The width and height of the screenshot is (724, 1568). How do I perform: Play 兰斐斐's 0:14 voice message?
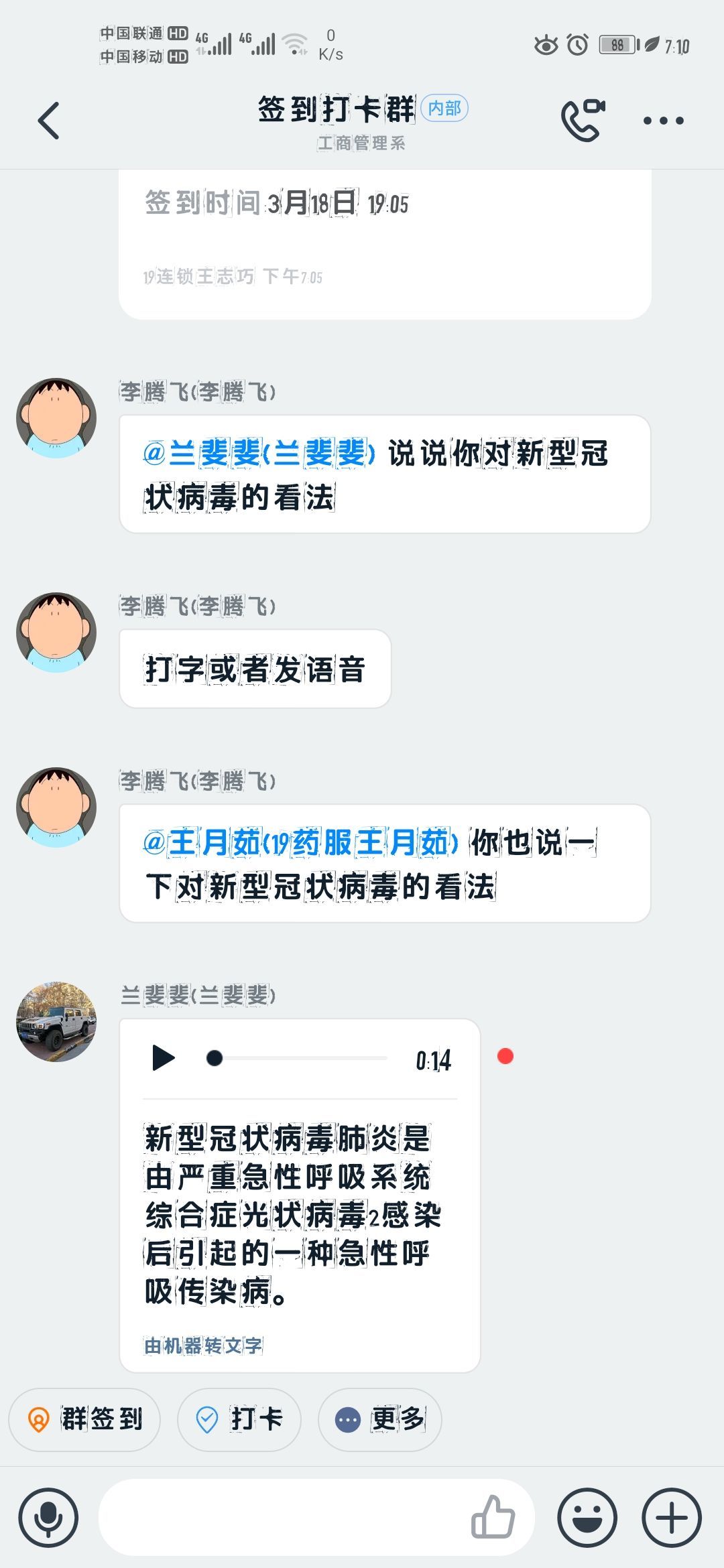tap(163, 1058)
